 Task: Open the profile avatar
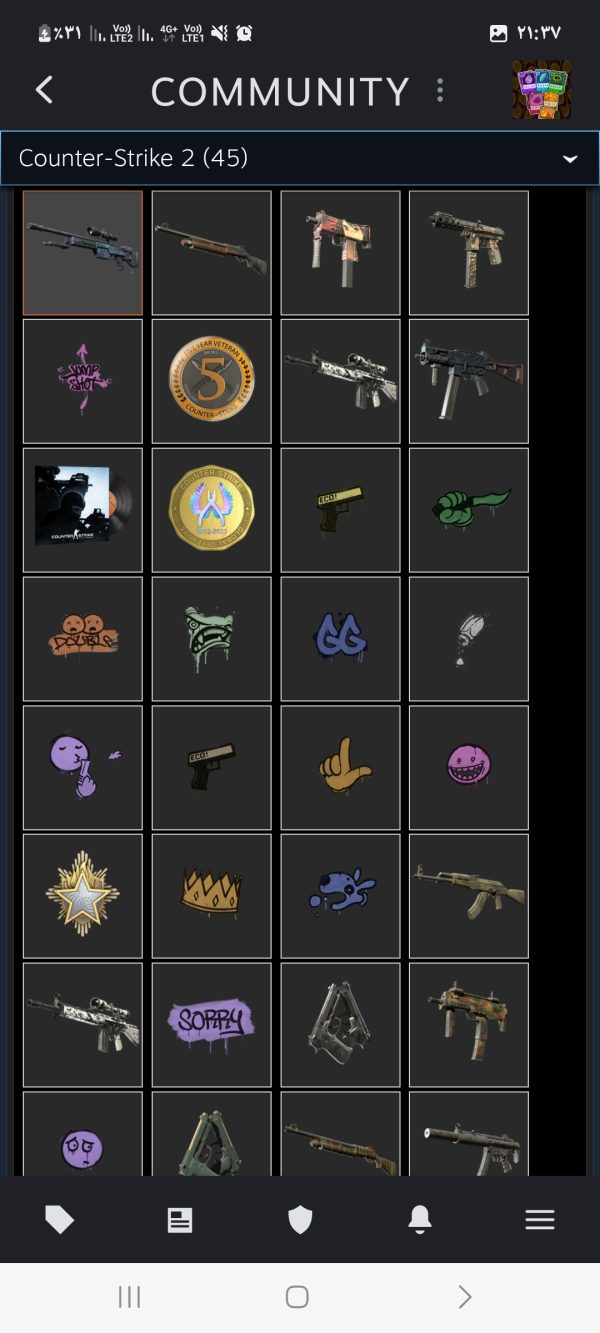pos(541,90)
